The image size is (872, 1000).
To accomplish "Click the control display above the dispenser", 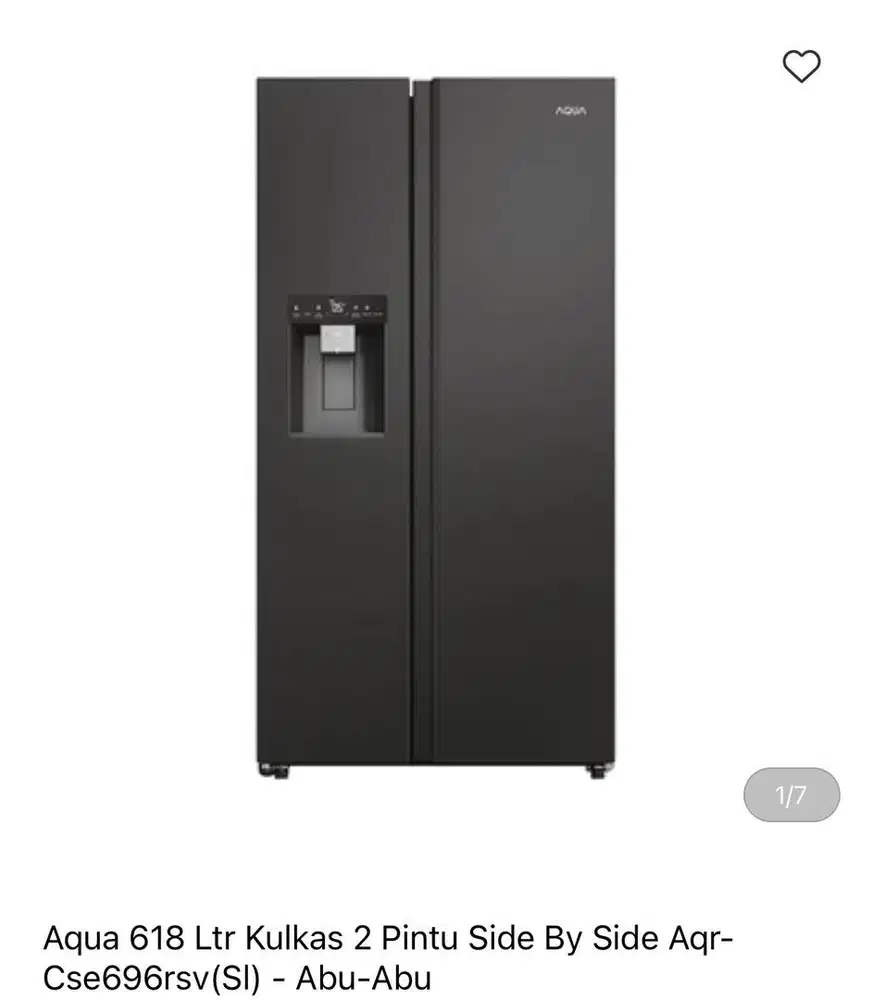I will [x=340, y=308].
